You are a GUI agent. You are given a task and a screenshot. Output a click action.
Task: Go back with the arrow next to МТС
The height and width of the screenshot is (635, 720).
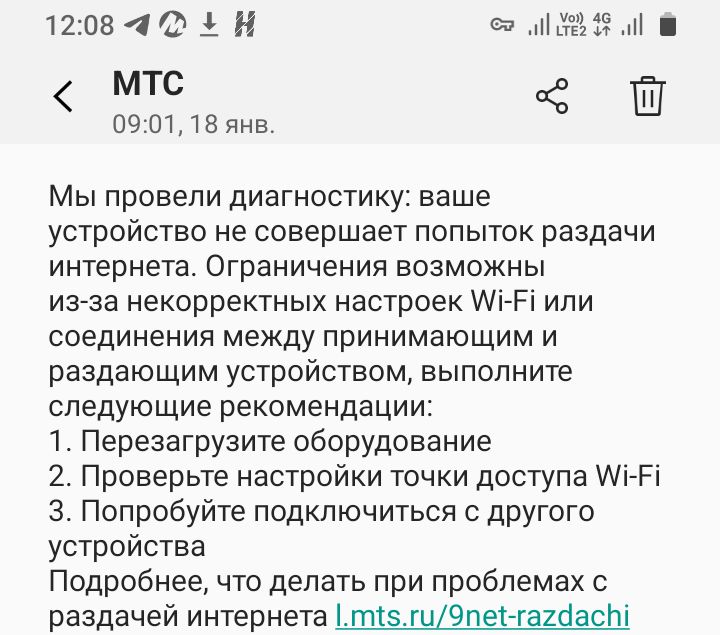(x=63, y=96)
